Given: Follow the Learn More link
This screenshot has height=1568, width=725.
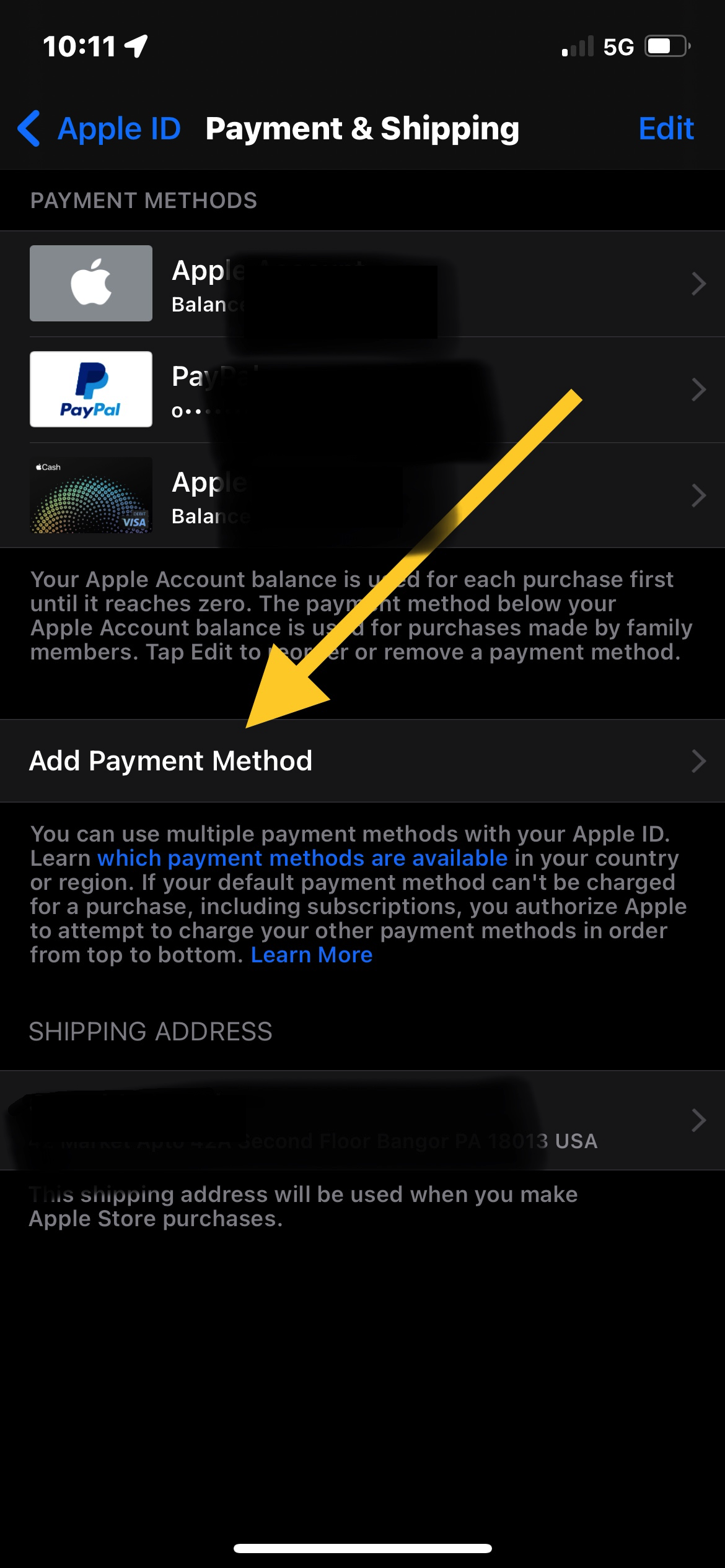Looking at the screenshot, I should pyautogui.click(x=311, y=955).
